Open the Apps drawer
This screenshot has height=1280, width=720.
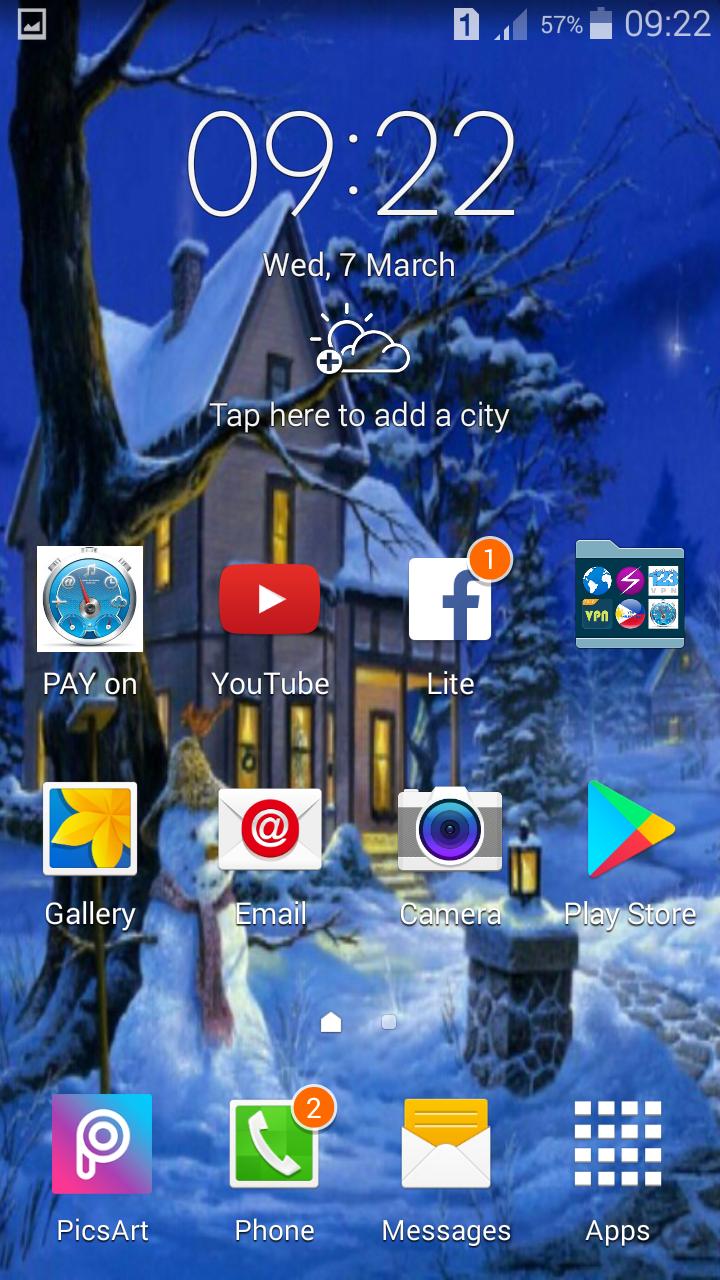pyautogui.click(x=615, y=1144)
